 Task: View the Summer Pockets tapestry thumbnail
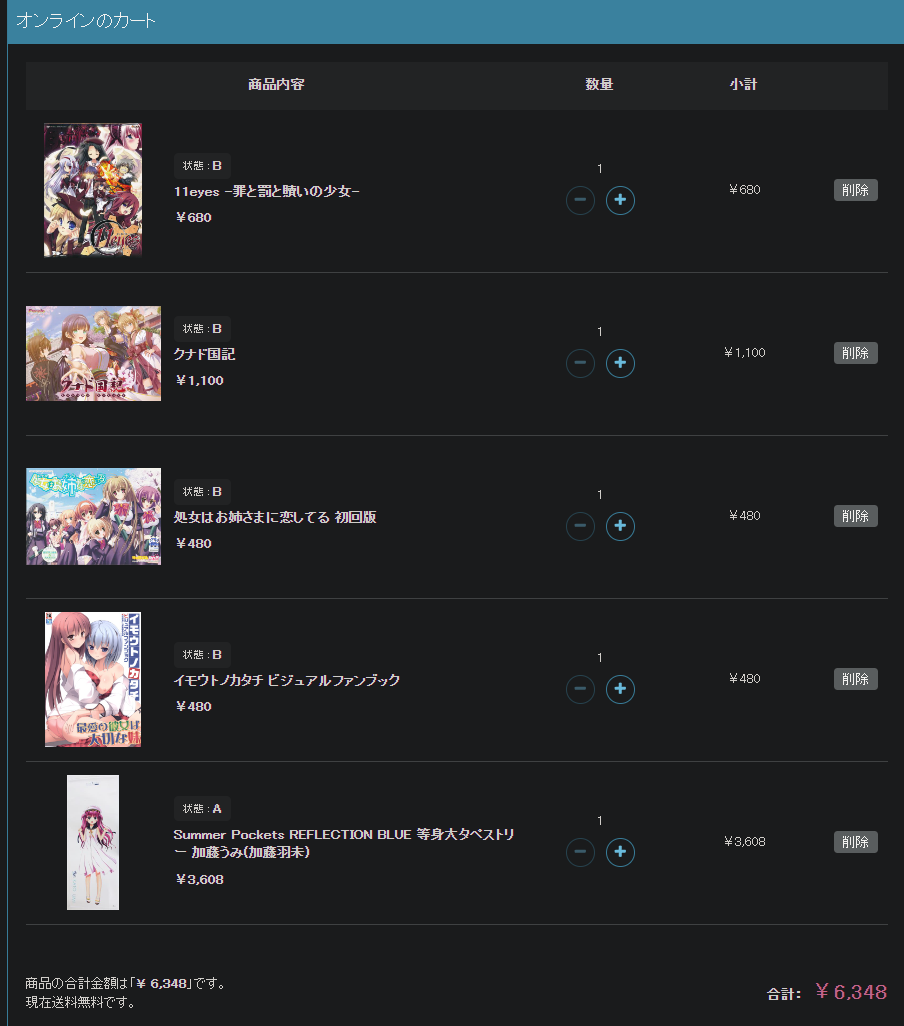pyautogui.click(x=93, y=842)
